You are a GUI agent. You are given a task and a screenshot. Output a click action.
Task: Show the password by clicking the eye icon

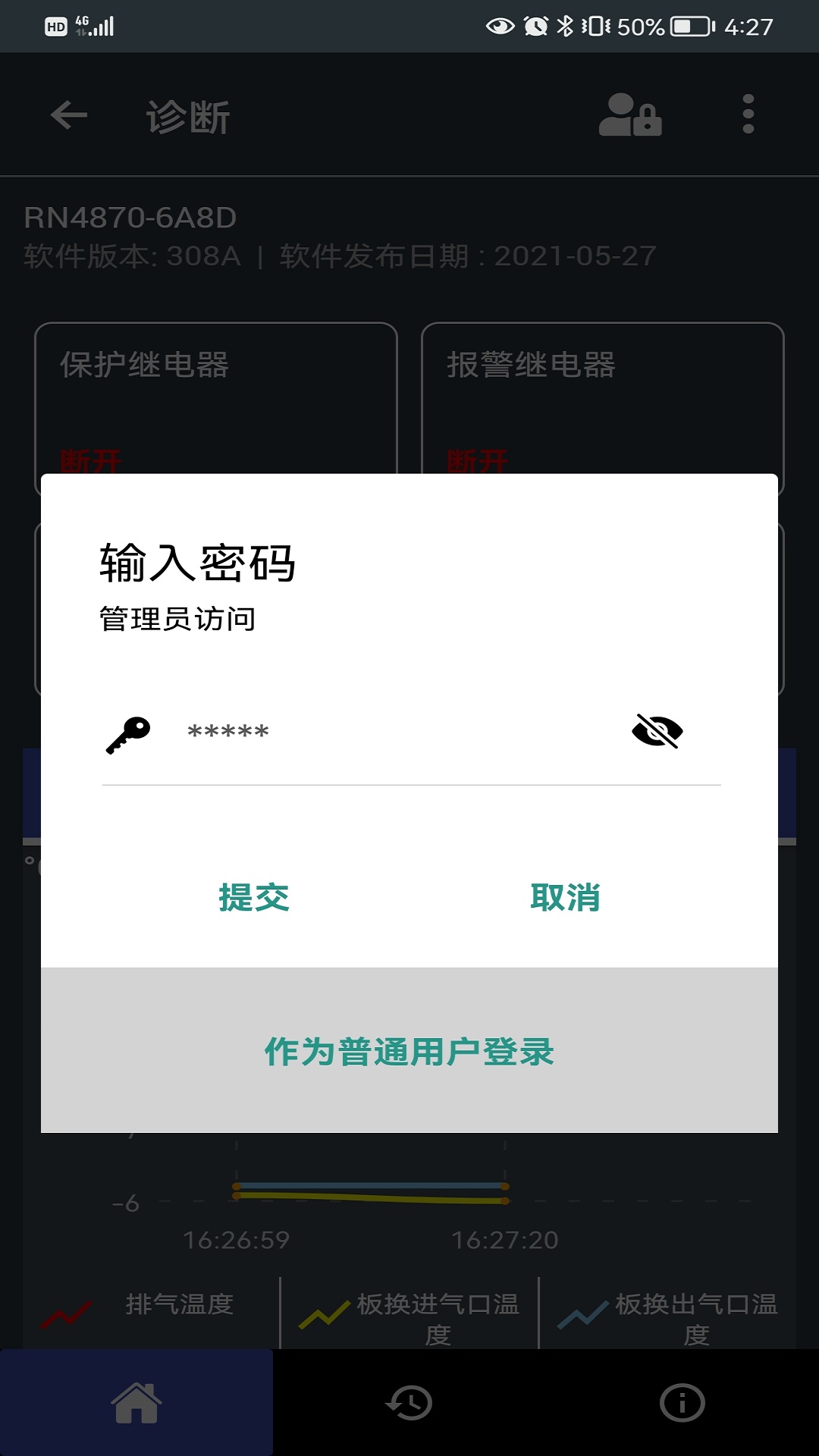click(x=657, y=732)
